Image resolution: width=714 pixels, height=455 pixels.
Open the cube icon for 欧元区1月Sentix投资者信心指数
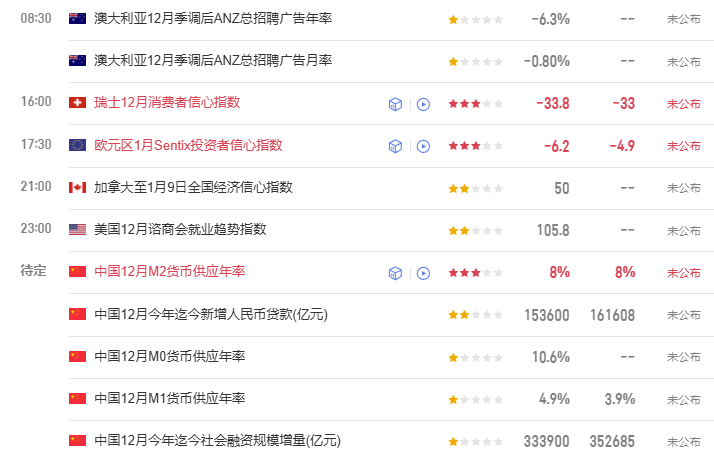coord(395,146)
